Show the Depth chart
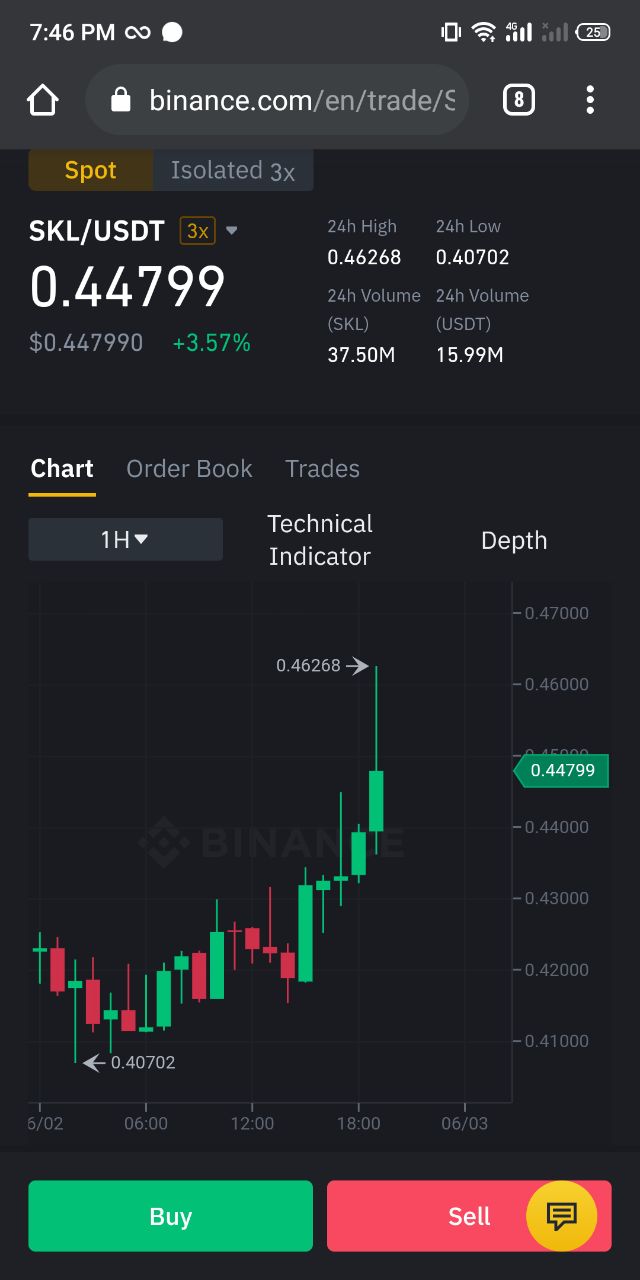 [514, 540]
